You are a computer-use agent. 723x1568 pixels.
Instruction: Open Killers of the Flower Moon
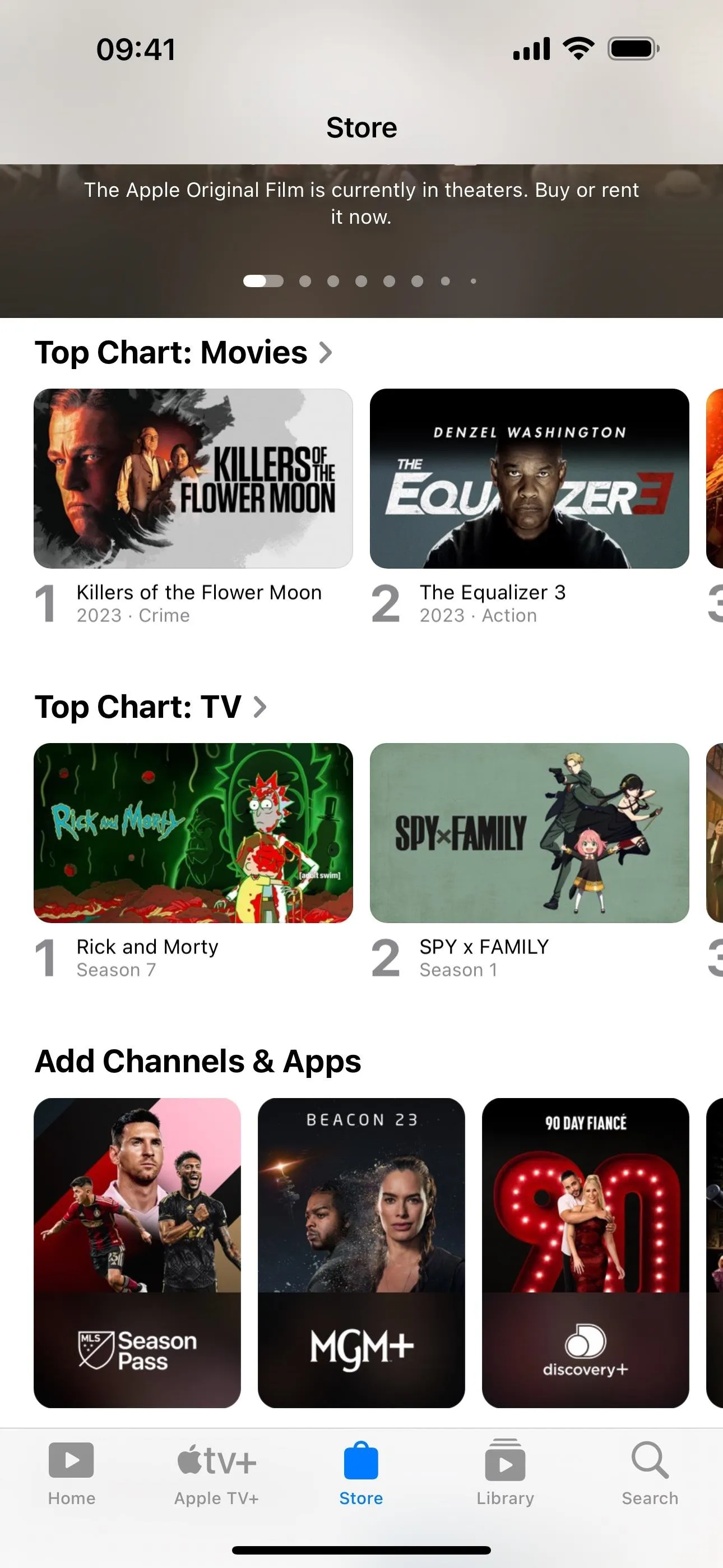point(193,478)
